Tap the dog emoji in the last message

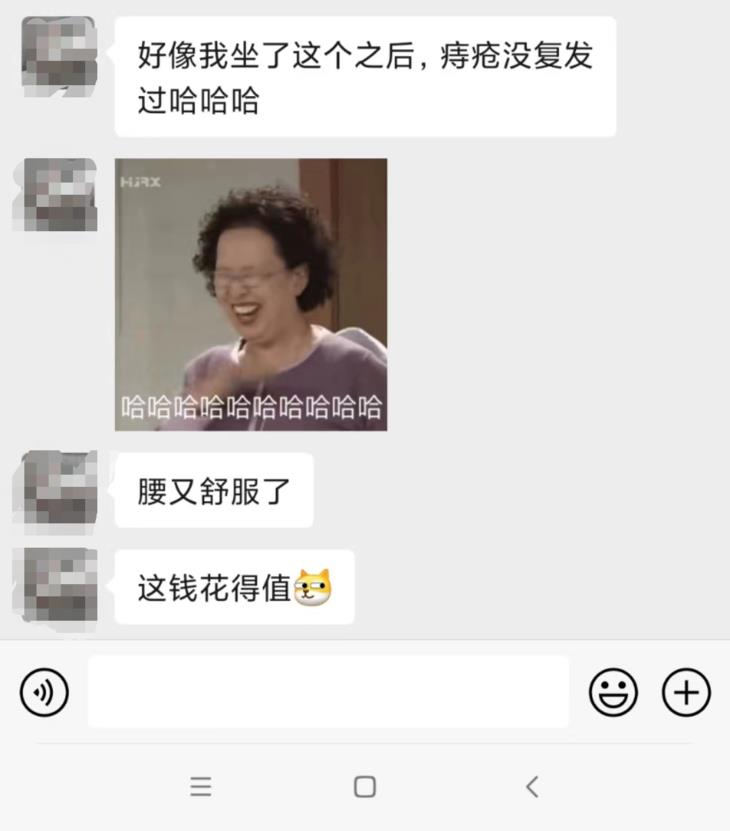(x=313, y=588)
